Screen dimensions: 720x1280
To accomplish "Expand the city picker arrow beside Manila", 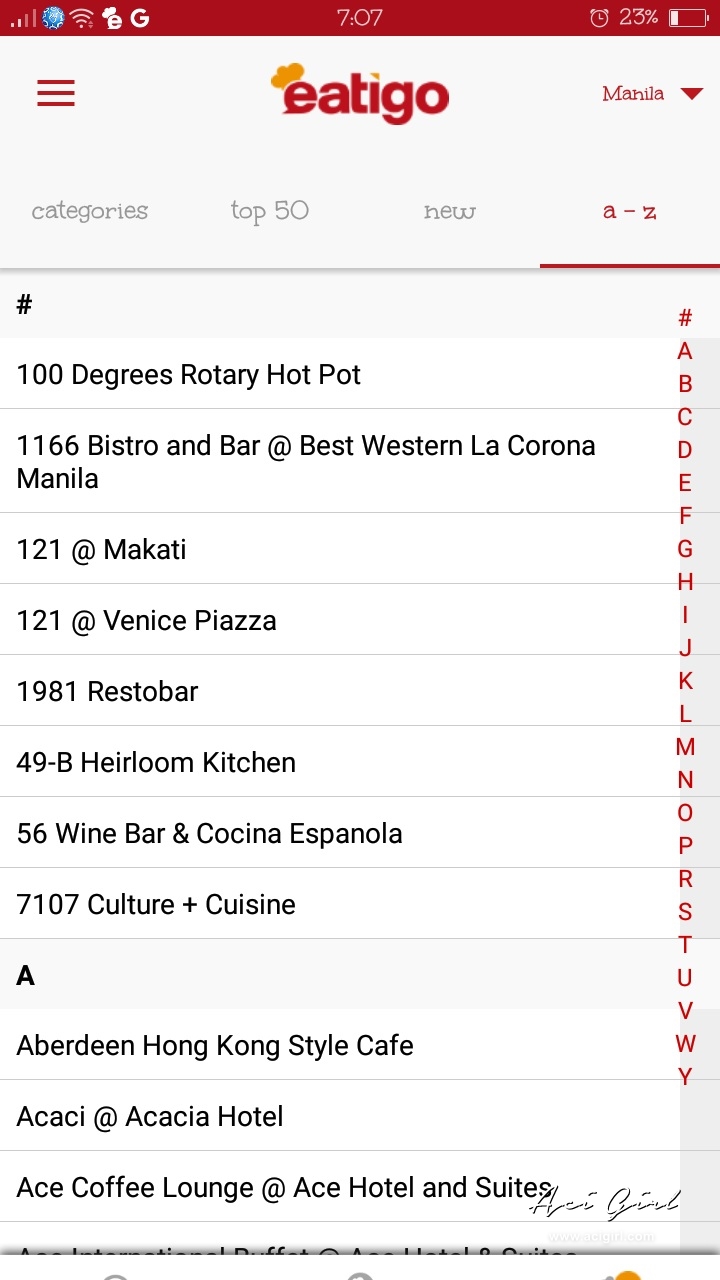I will click(x=690, y=93).
